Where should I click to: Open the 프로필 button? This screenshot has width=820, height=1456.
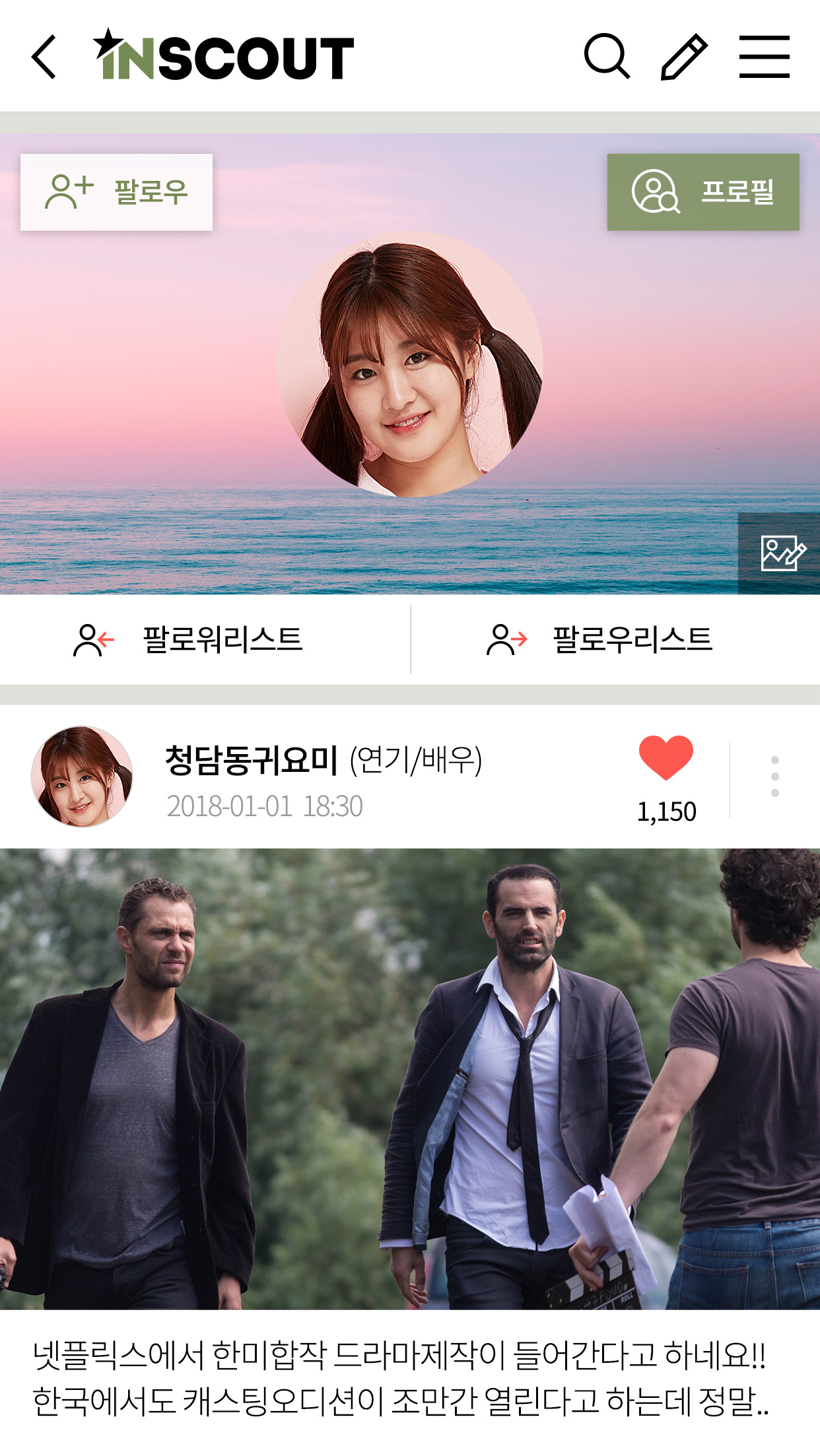(703, 192)
